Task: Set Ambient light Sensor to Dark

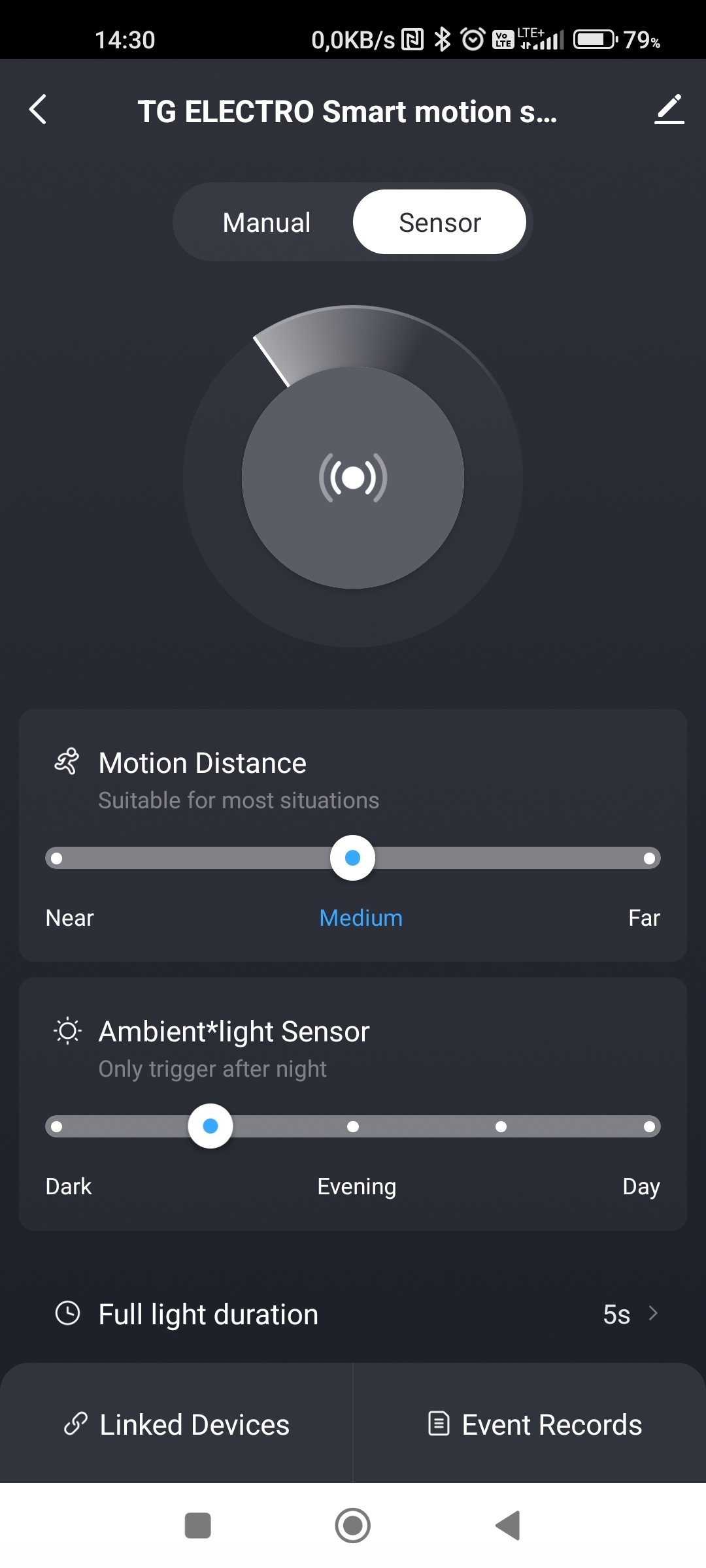Action: click(x=57, y=1126)
